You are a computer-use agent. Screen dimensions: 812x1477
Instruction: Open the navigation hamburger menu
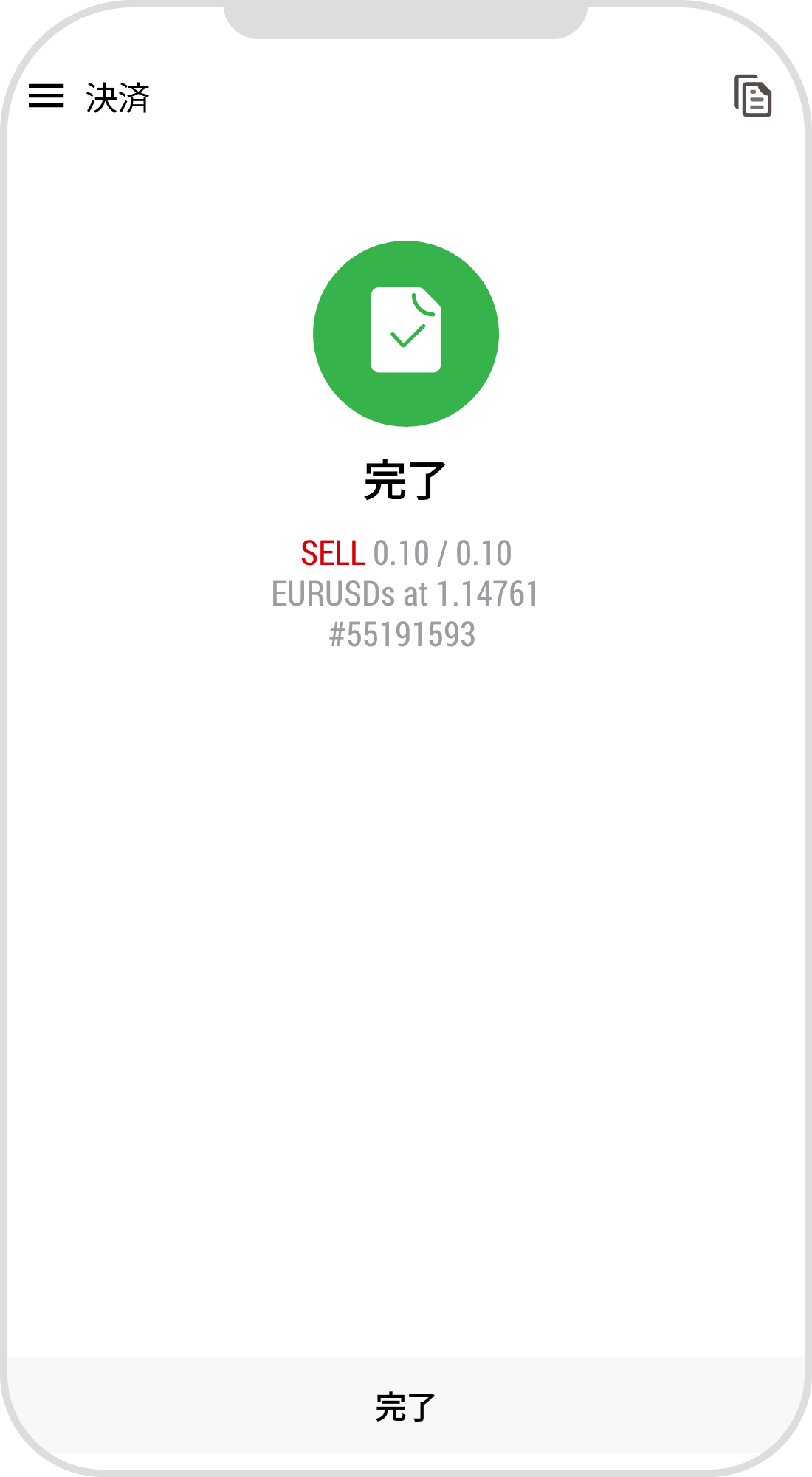(47, 97)
